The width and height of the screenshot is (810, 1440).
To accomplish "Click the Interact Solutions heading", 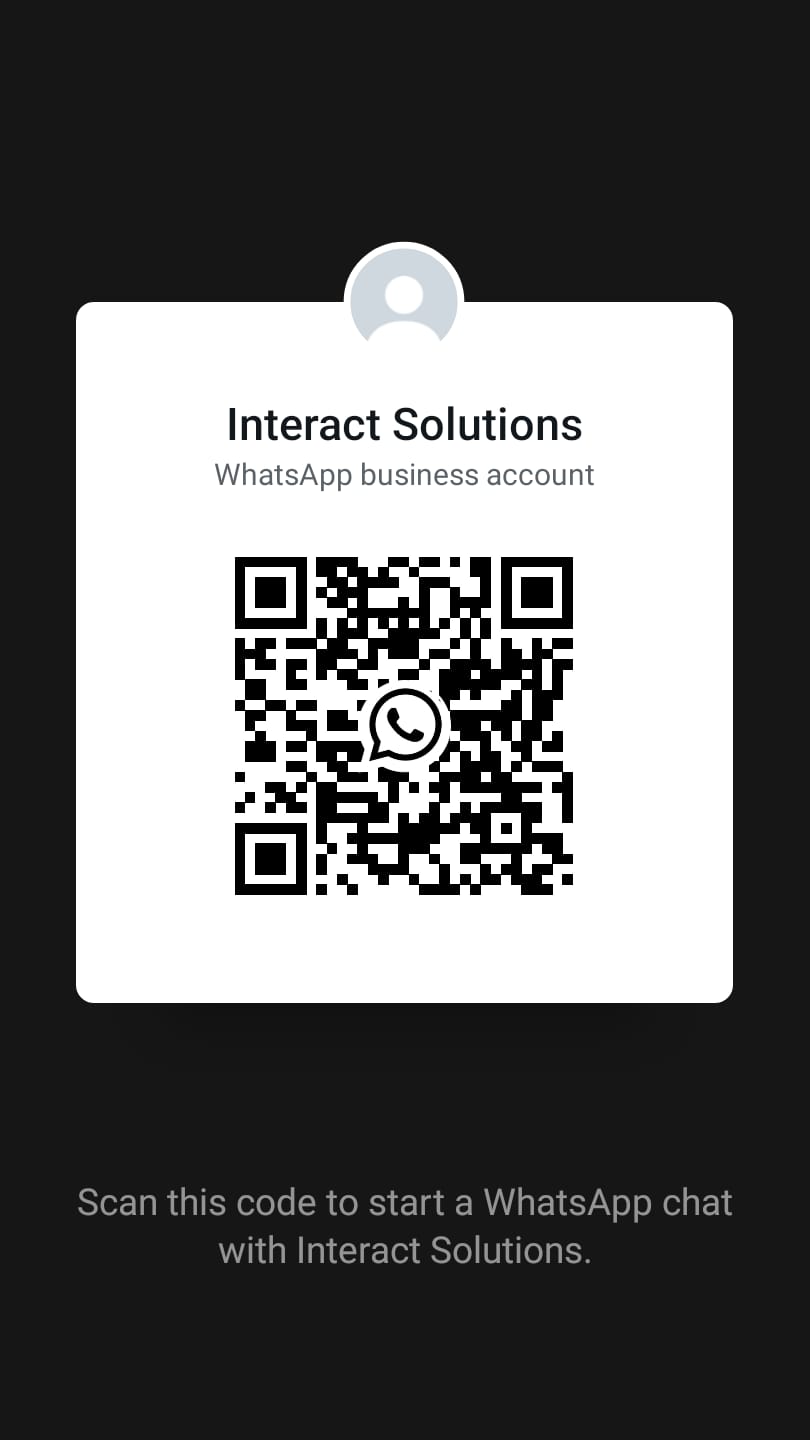I will (404, 424).
